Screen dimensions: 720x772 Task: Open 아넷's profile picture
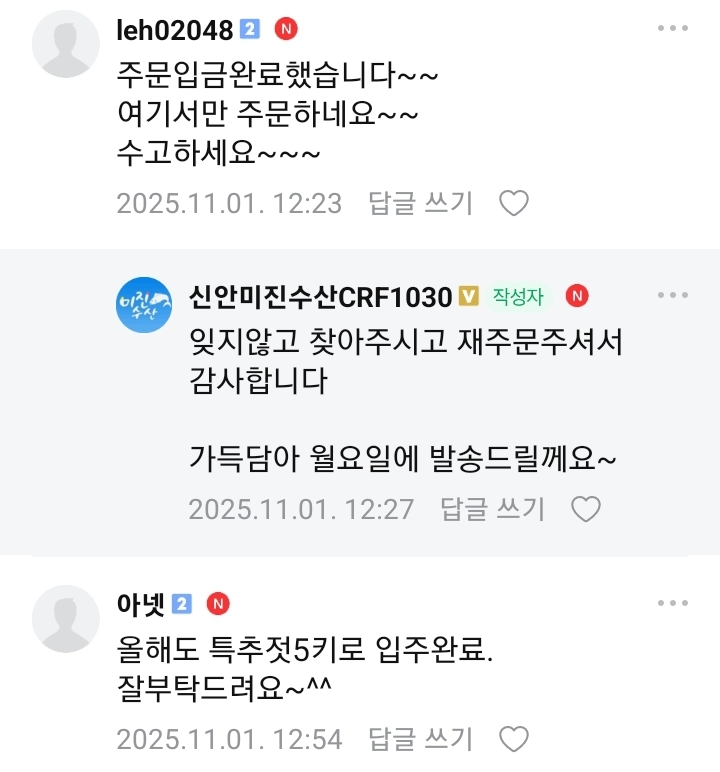[66, 619]
